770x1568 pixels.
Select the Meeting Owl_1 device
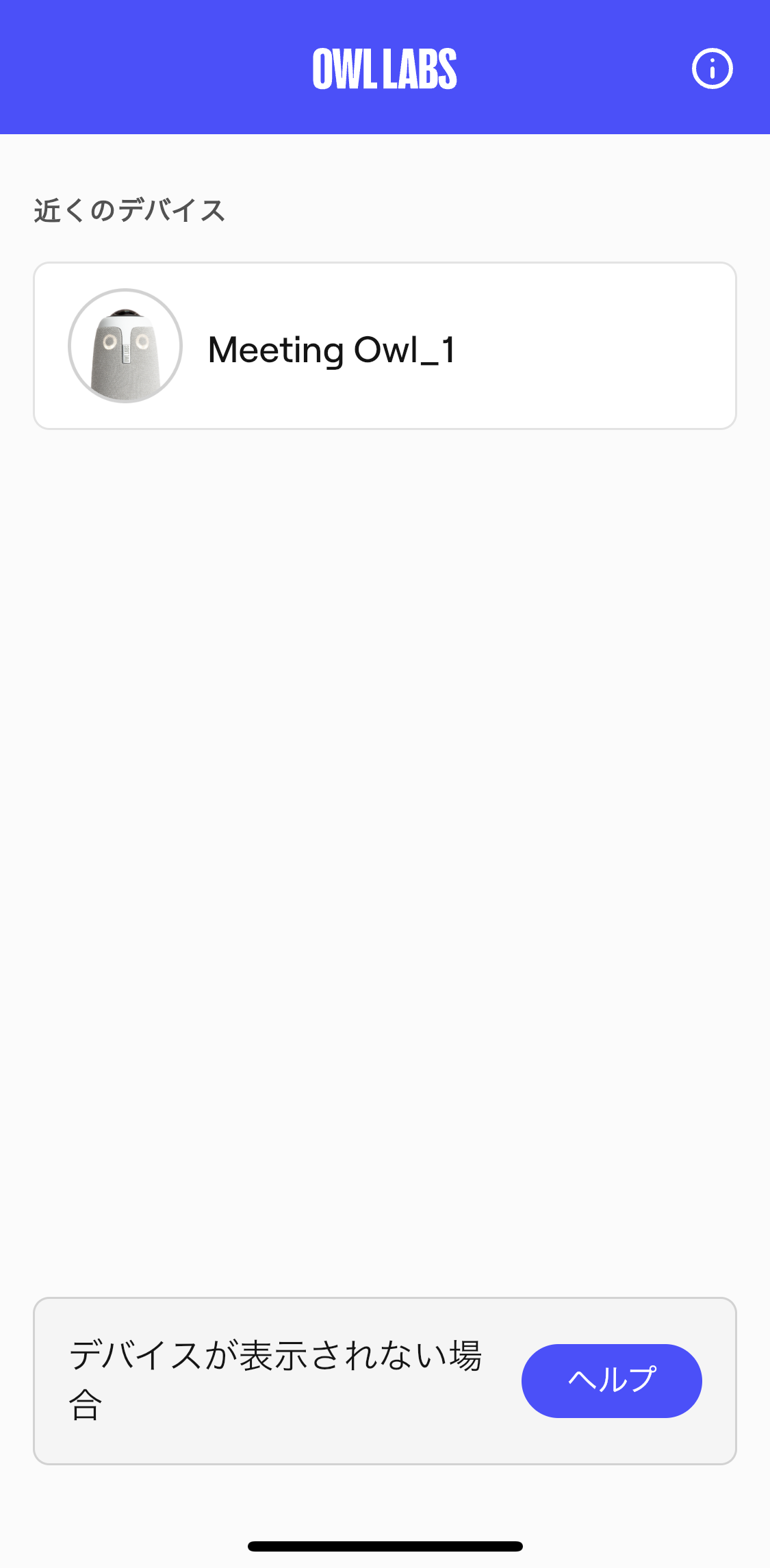385,346
